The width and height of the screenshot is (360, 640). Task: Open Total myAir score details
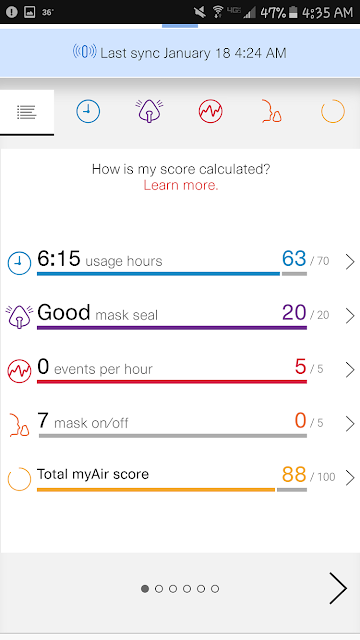tap(180, 477)
